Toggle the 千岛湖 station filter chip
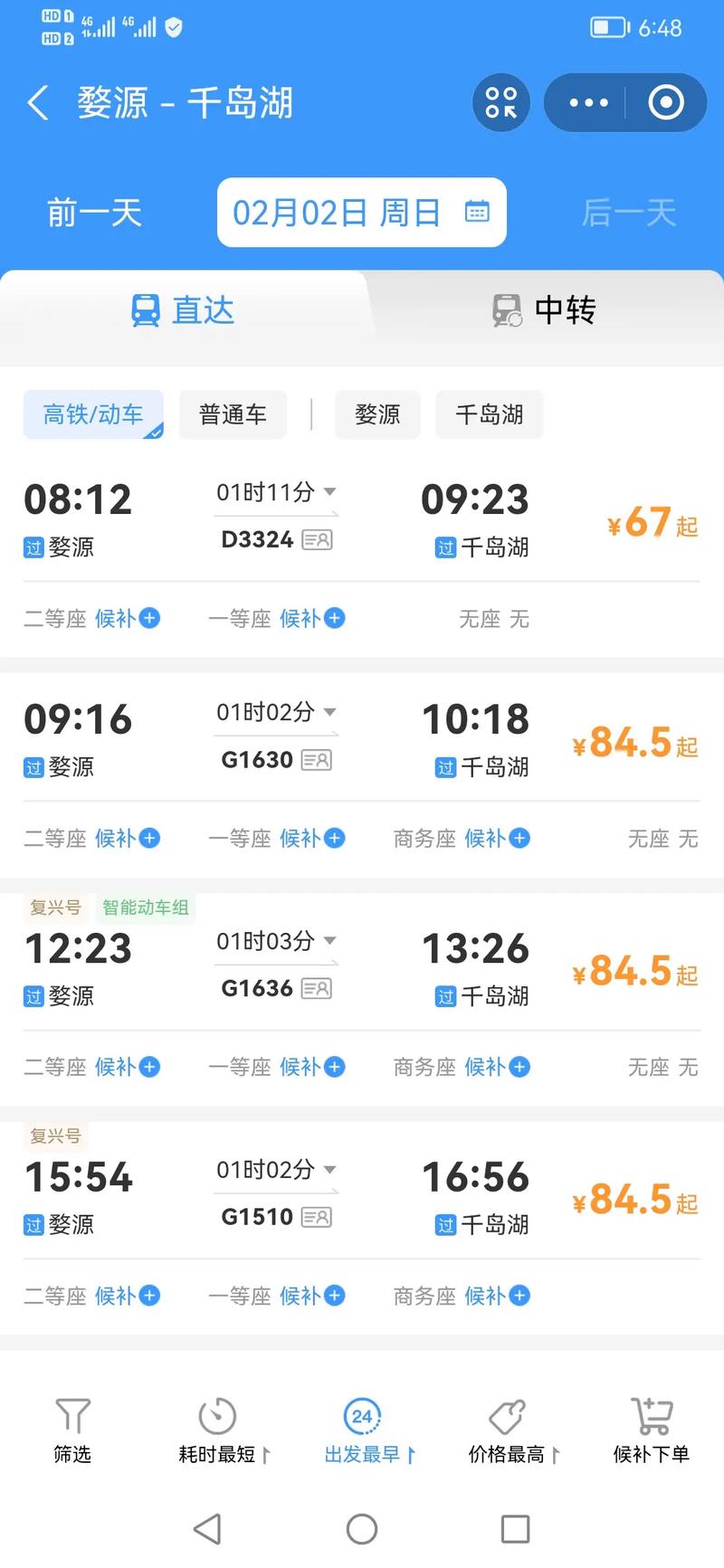The width and height of the screenshot is (724, 1568). point(490,414)
